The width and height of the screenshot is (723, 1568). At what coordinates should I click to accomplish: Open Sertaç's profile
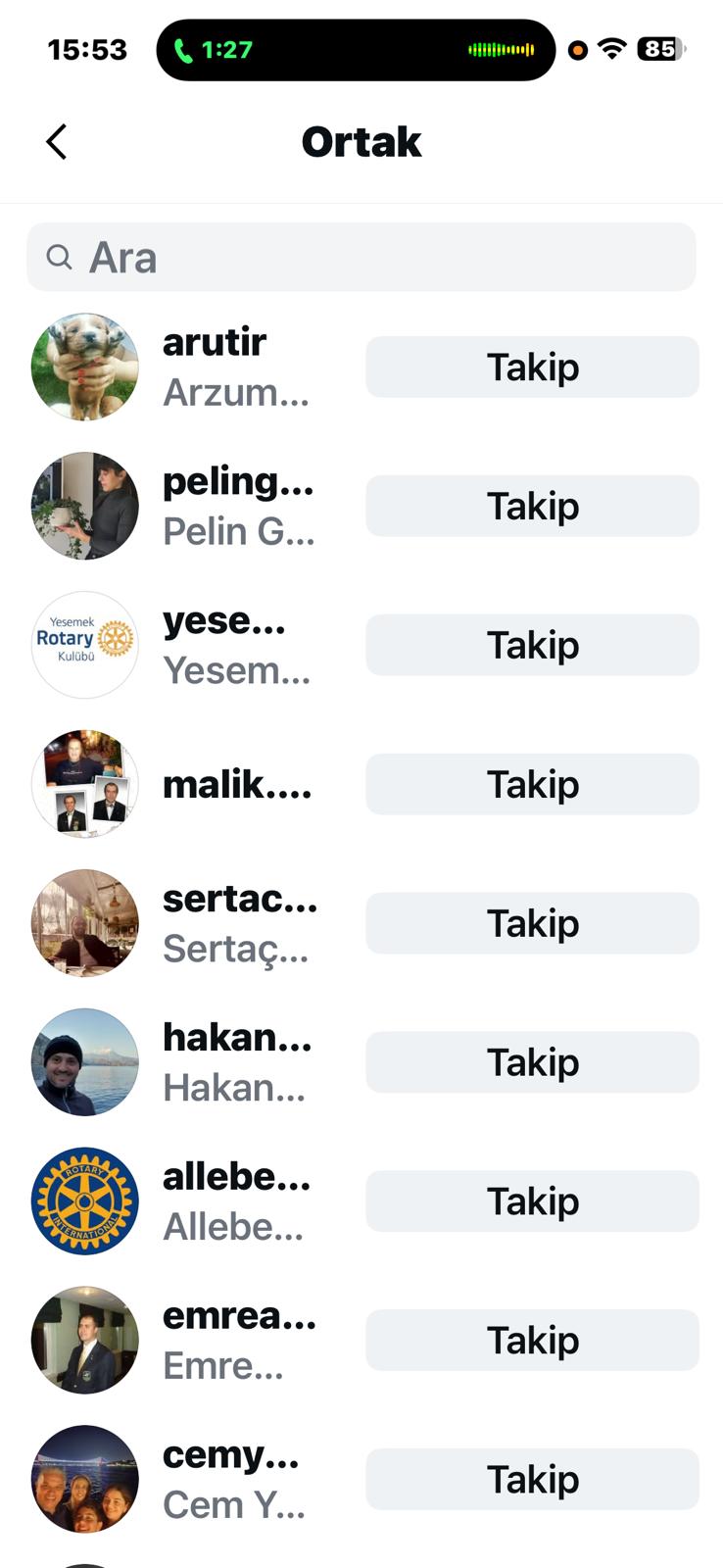[238, 924]
